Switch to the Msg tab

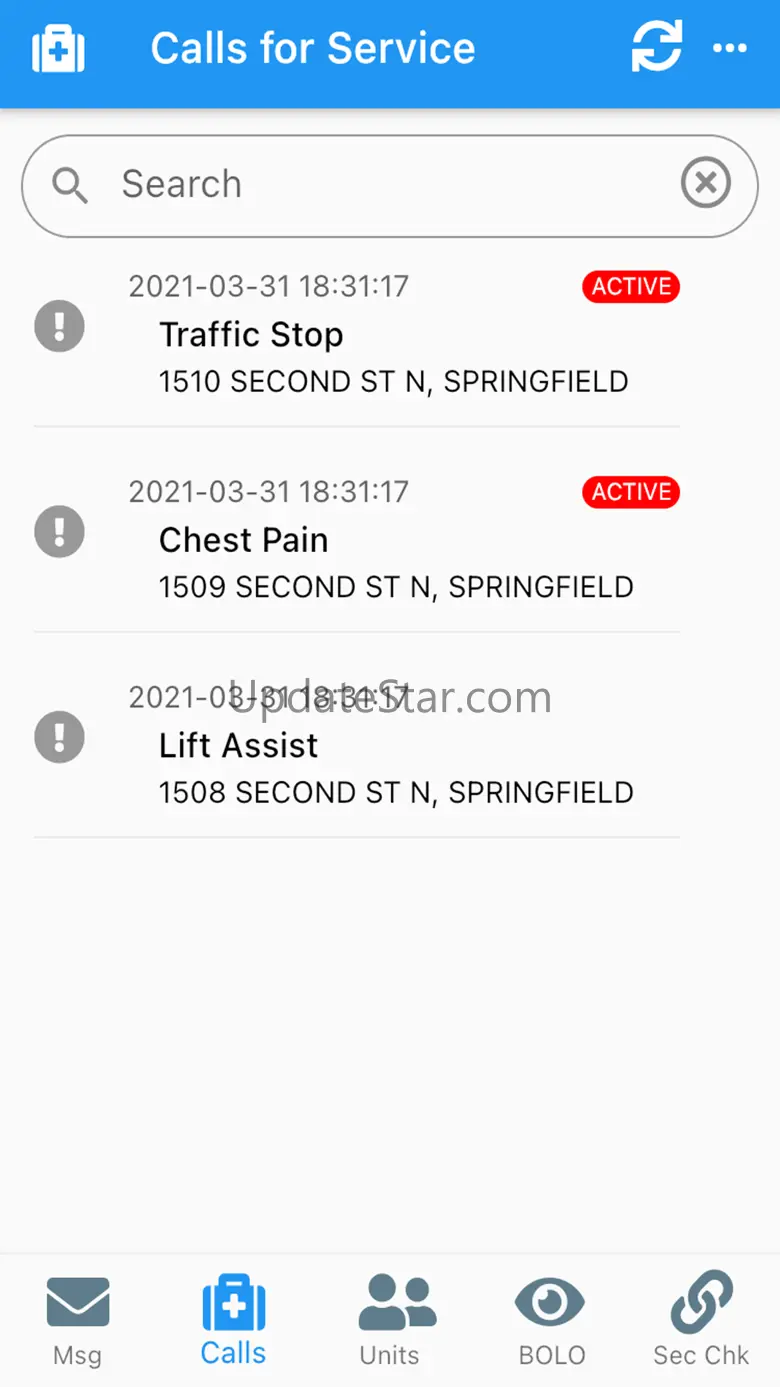78,1320
